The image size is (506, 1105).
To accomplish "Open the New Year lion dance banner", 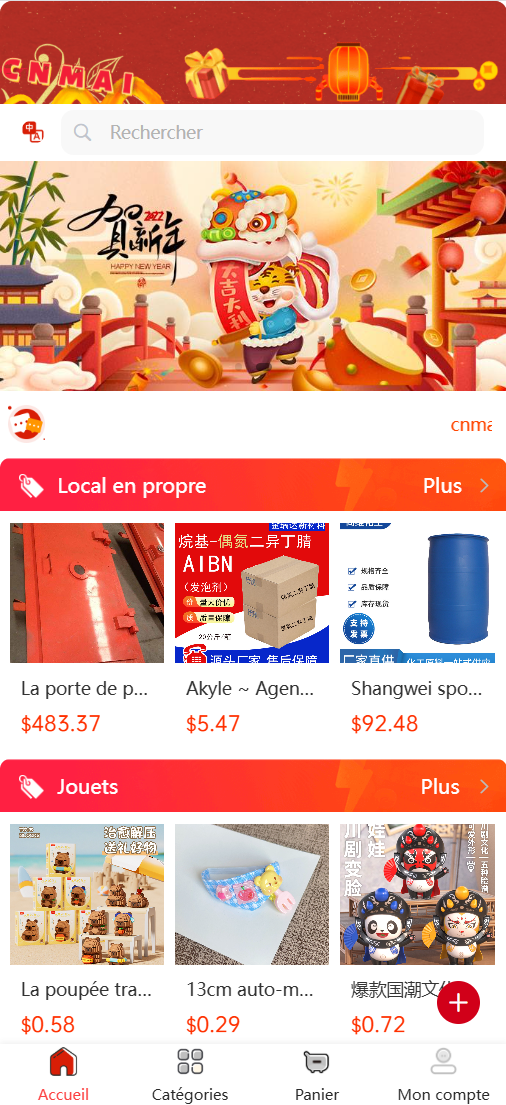I will 253,276.
